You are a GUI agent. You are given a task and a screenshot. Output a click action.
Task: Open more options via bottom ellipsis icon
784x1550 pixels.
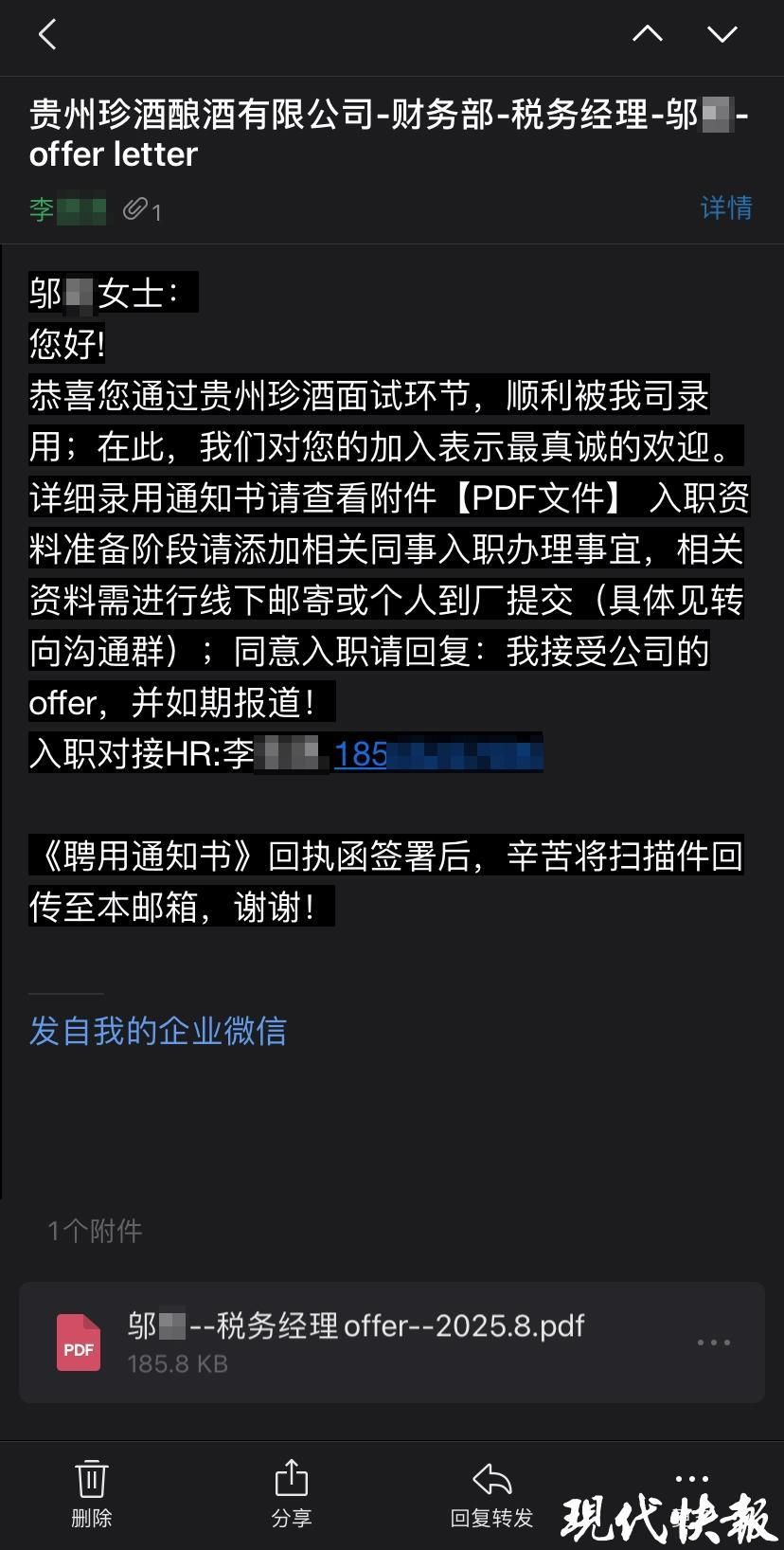click(693, 1478)
